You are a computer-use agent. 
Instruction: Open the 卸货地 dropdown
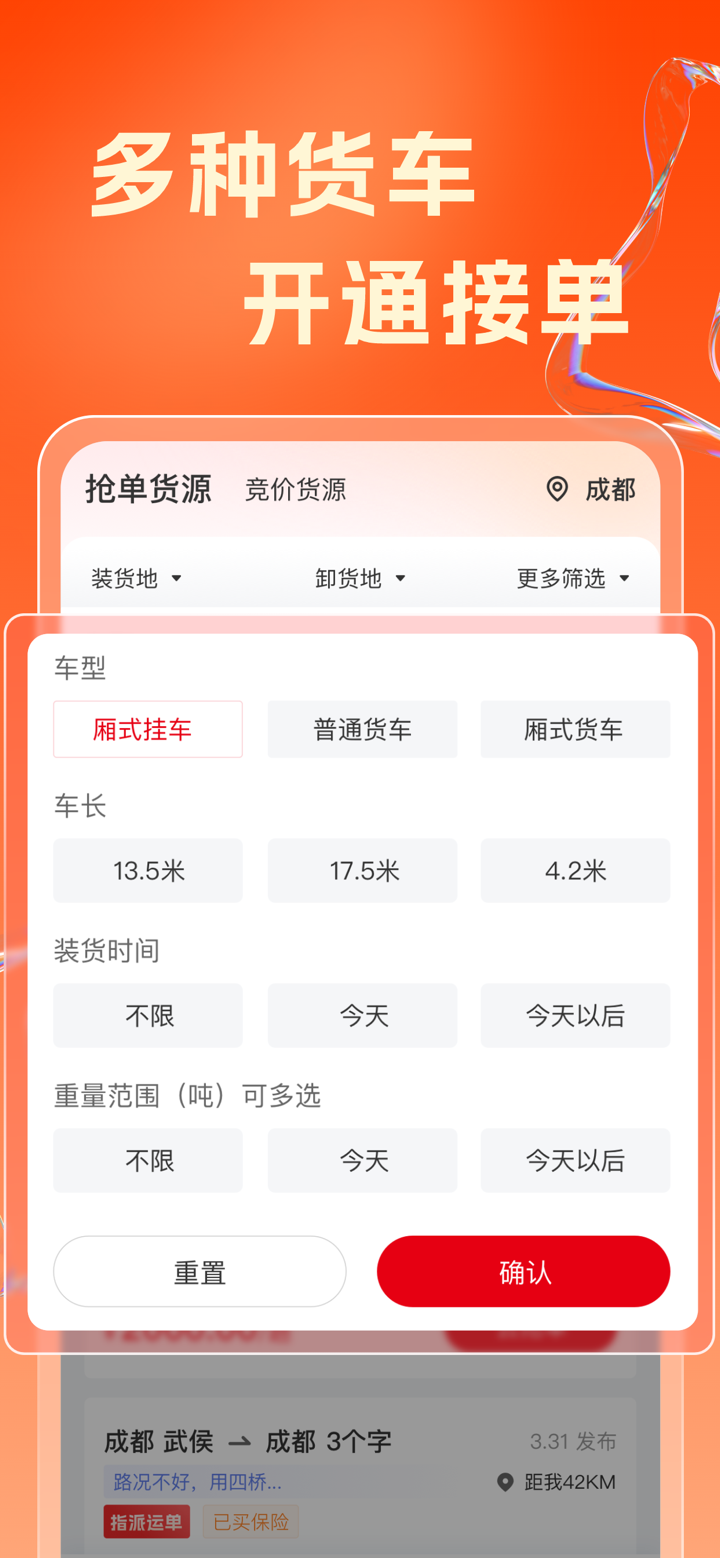pyautogui.click(x=361, y=578)
